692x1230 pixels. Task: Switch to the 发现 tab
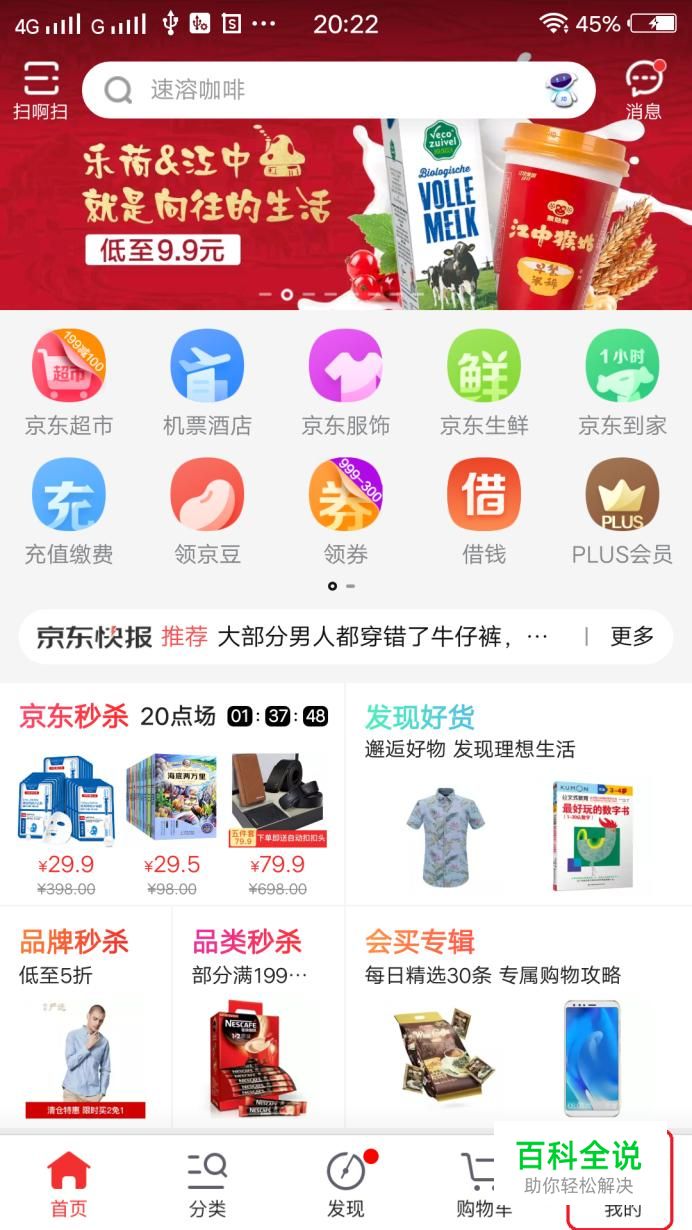pos(346,1184)
